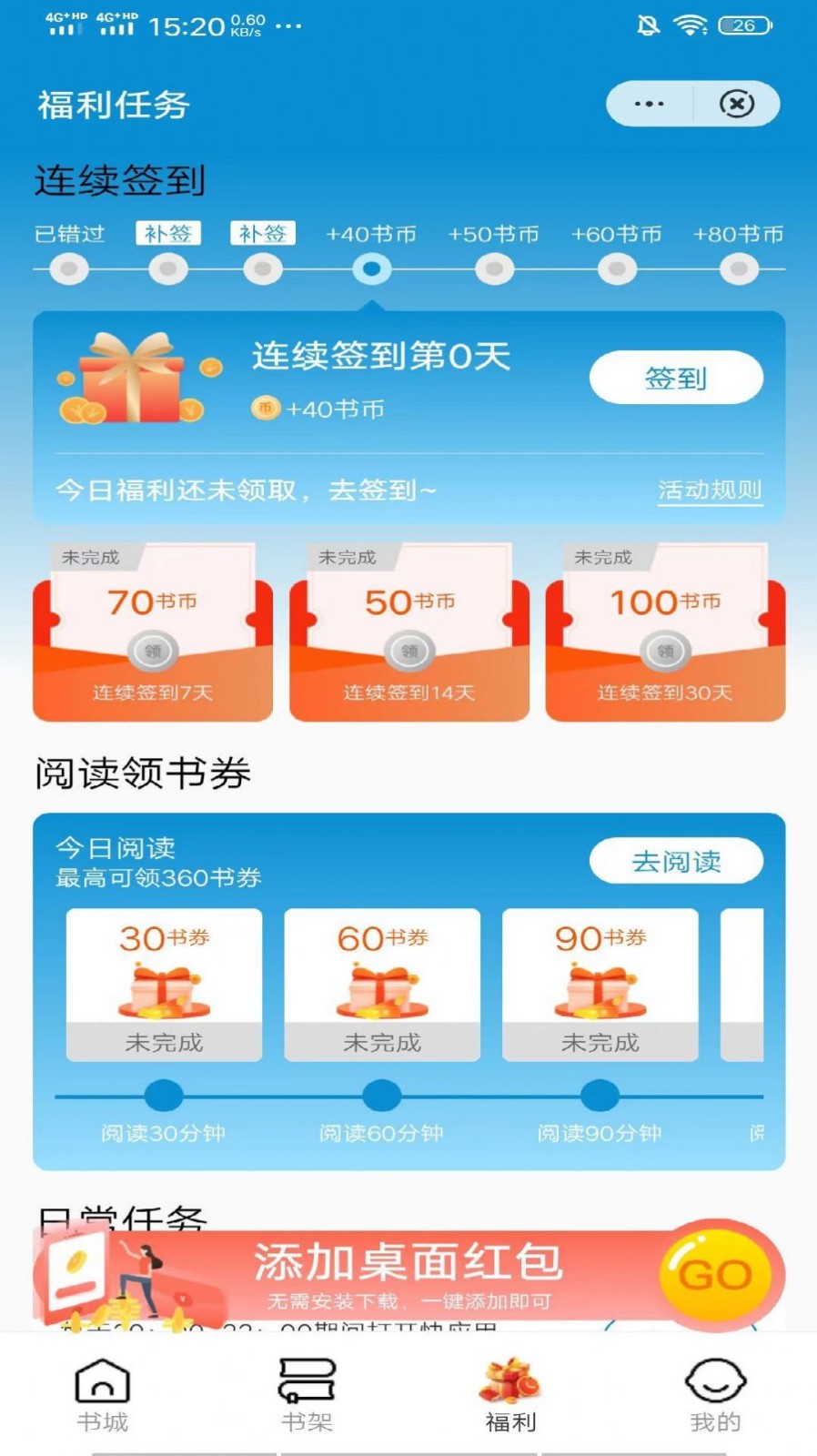Viewport: 817px width, 1456px height.
Task: Tap the 签到 check-in button
Action: (675, 378)
